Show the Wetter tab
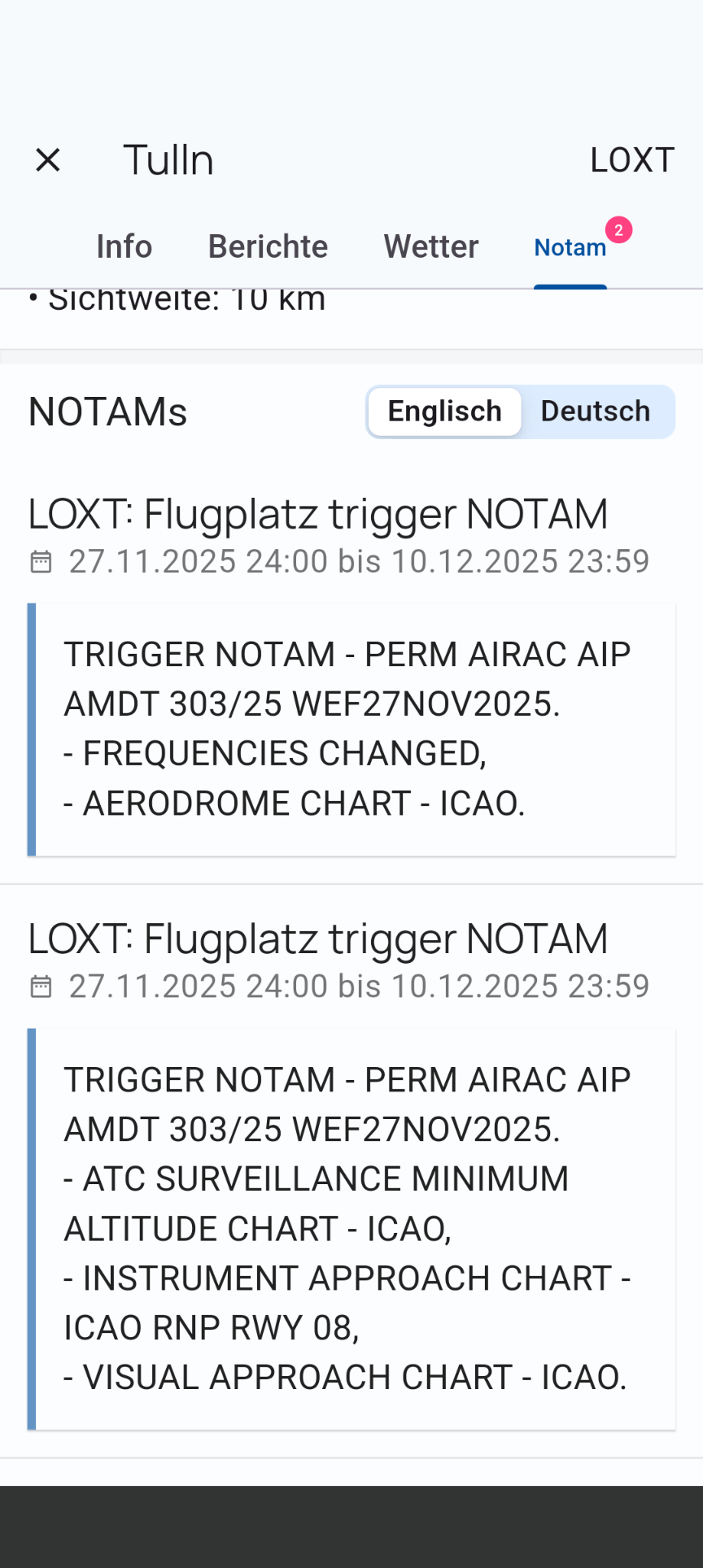Screen dimensions: 703x1568 [430, 246]
